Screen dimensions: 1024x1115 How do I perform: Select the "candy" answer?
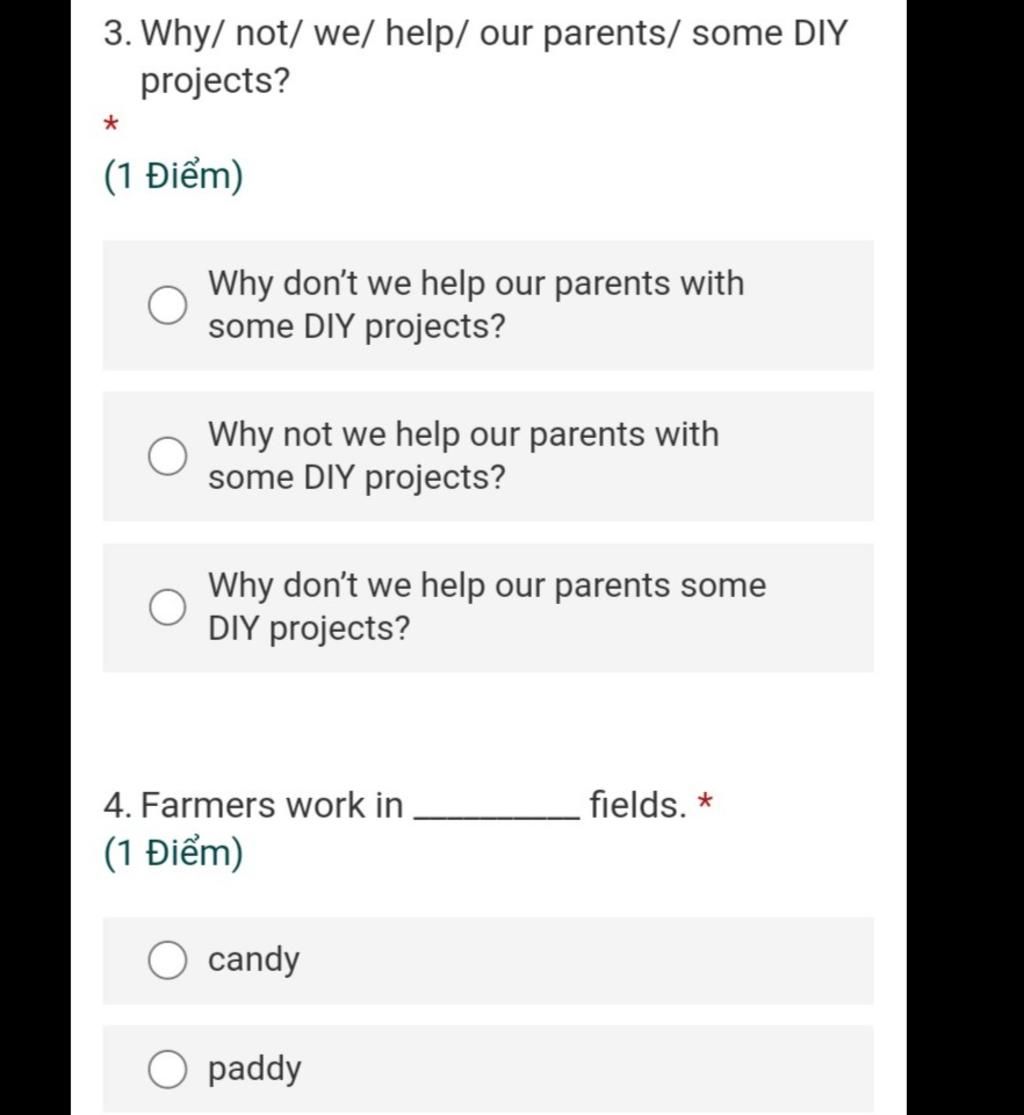coord(167,960)
